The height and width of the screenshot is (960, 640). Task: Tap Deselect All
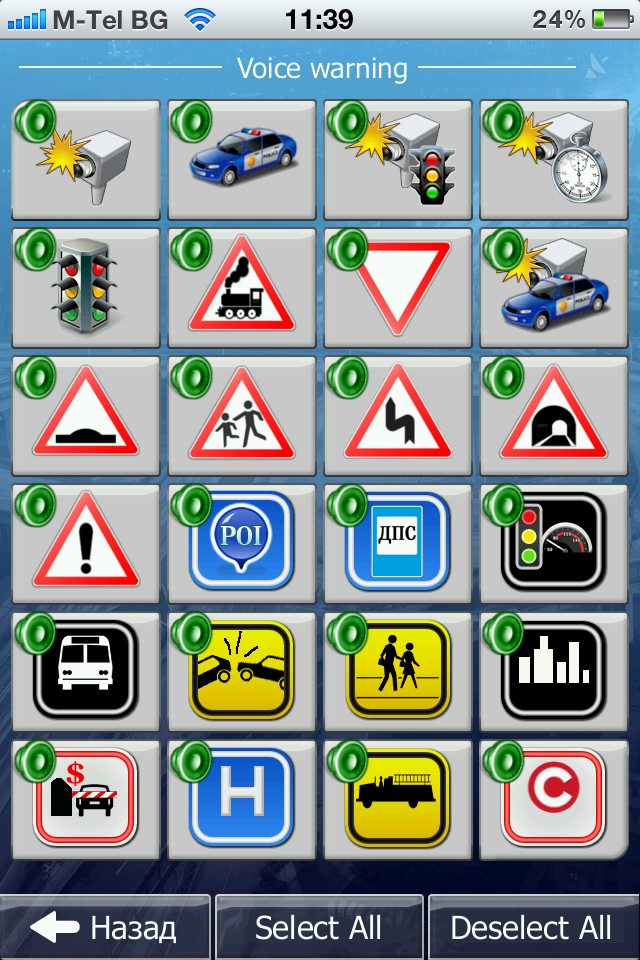pos(532,928)
